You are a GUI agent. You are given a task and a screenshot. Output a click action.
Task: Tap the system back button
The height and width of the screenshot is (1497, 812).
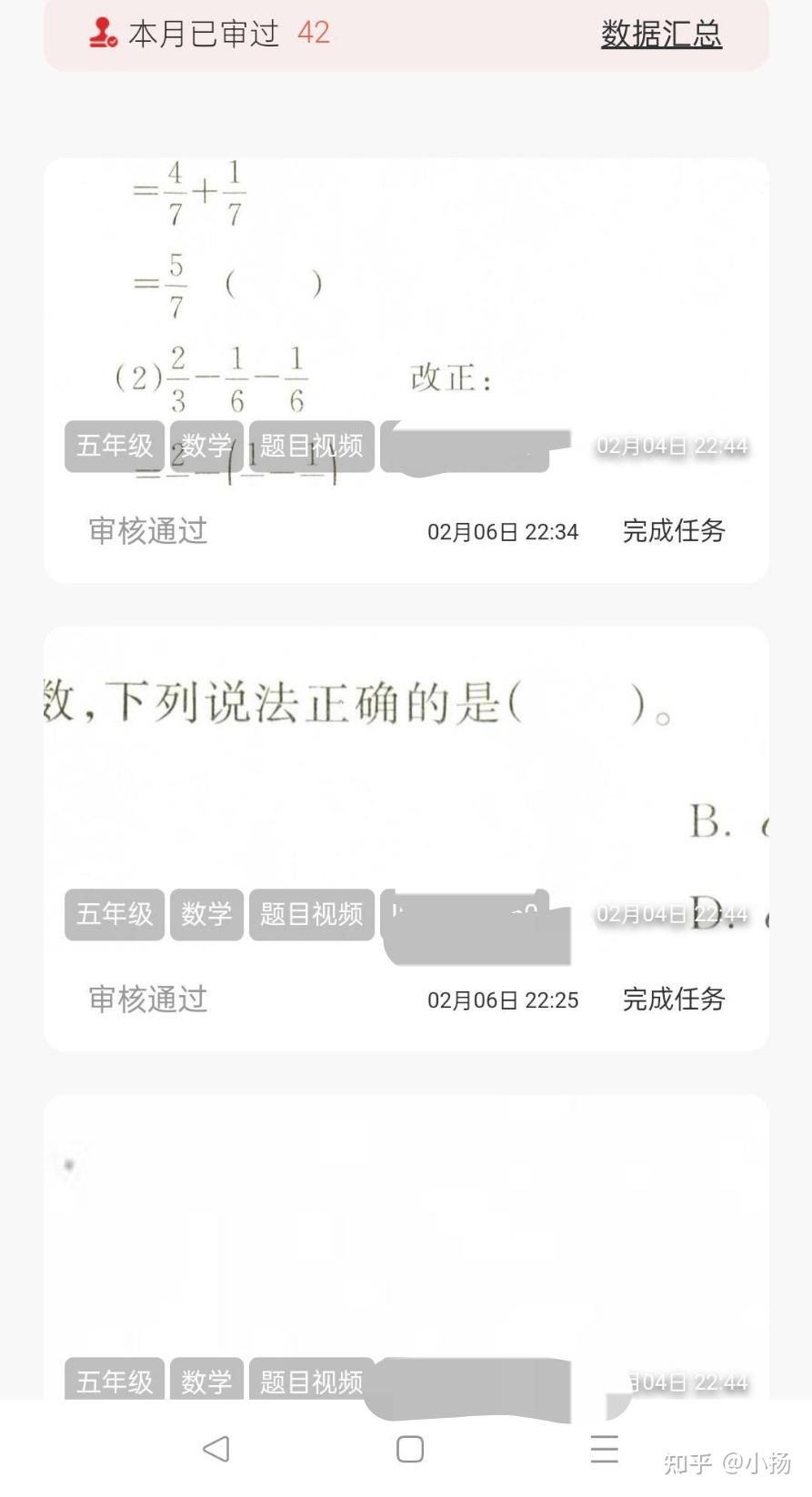[x=216, y=1449]
